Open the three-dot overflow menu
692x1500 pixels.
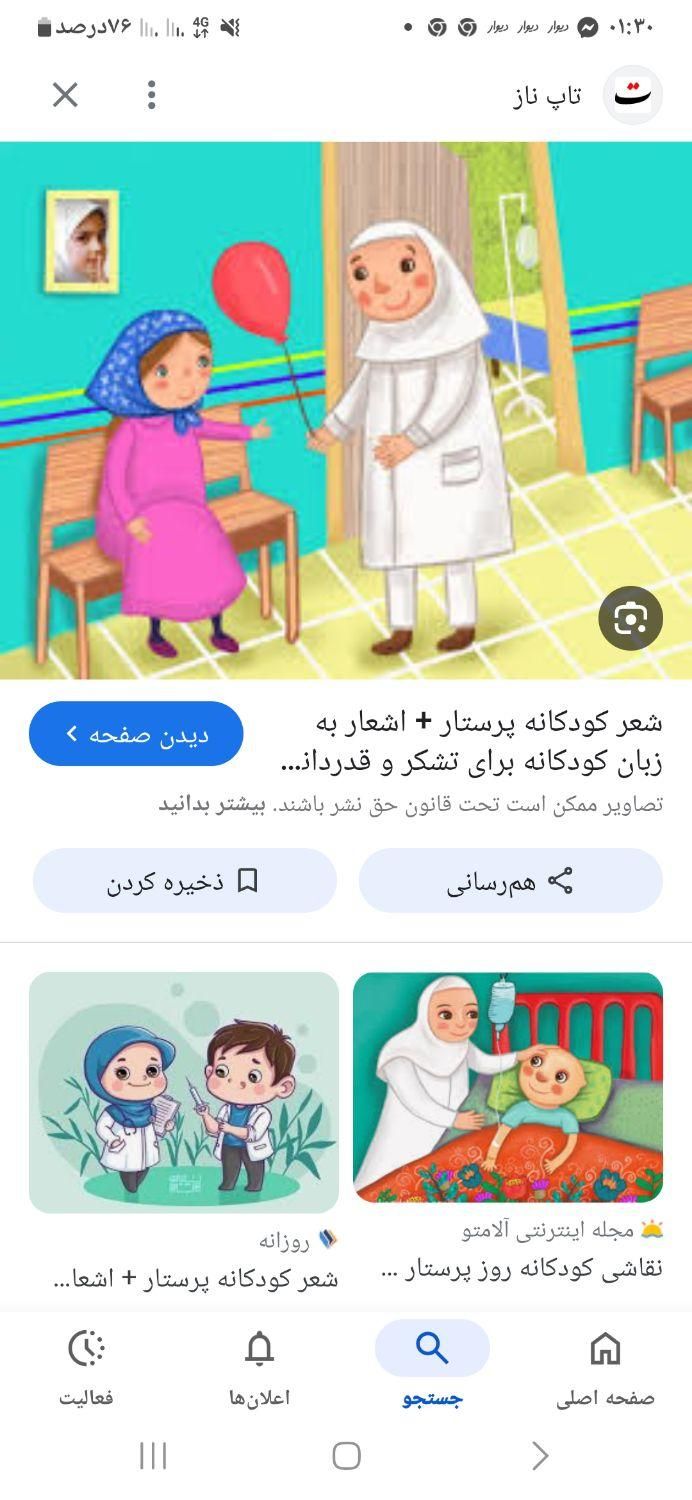pos(151,95)
